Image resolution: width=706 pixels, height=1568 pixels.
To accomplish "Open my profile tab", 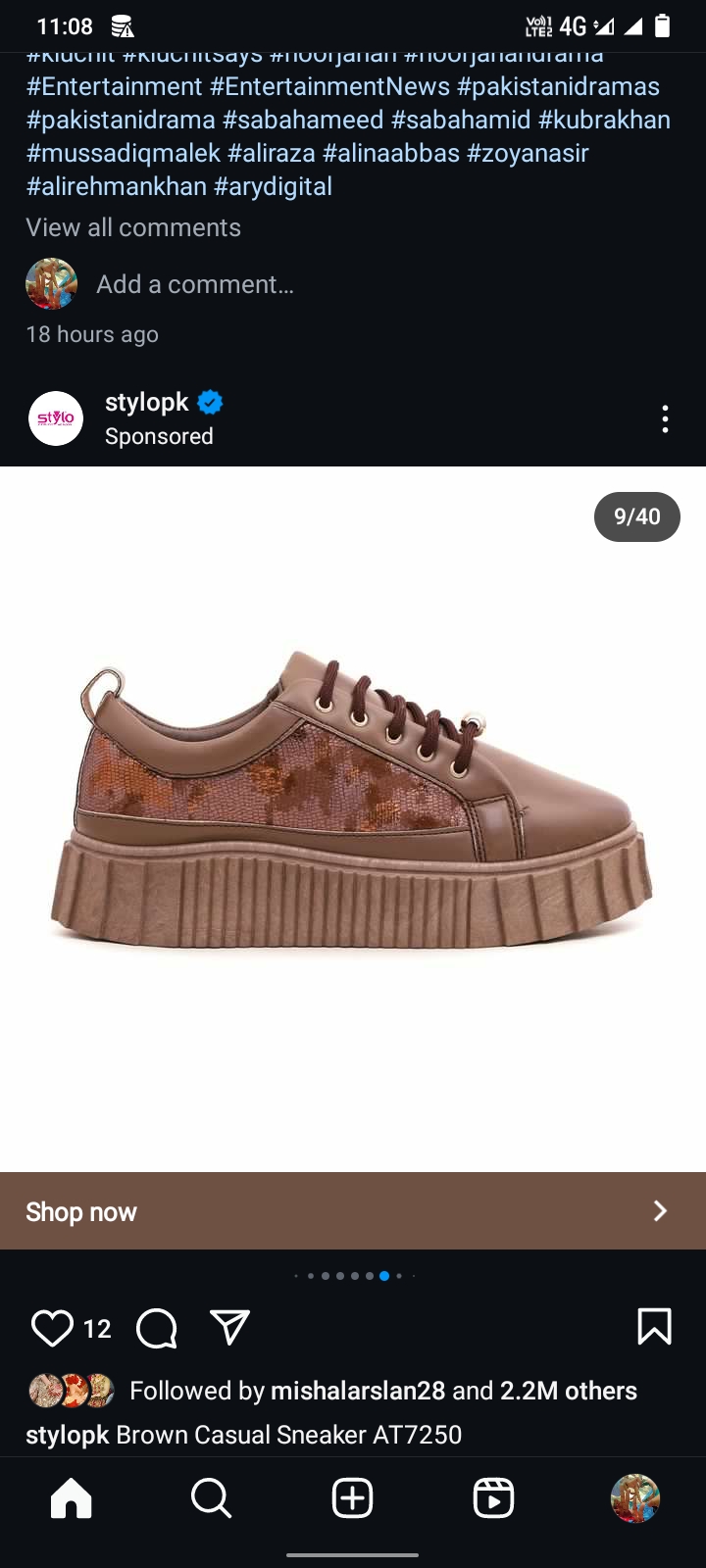I will tap(634, 1498).
